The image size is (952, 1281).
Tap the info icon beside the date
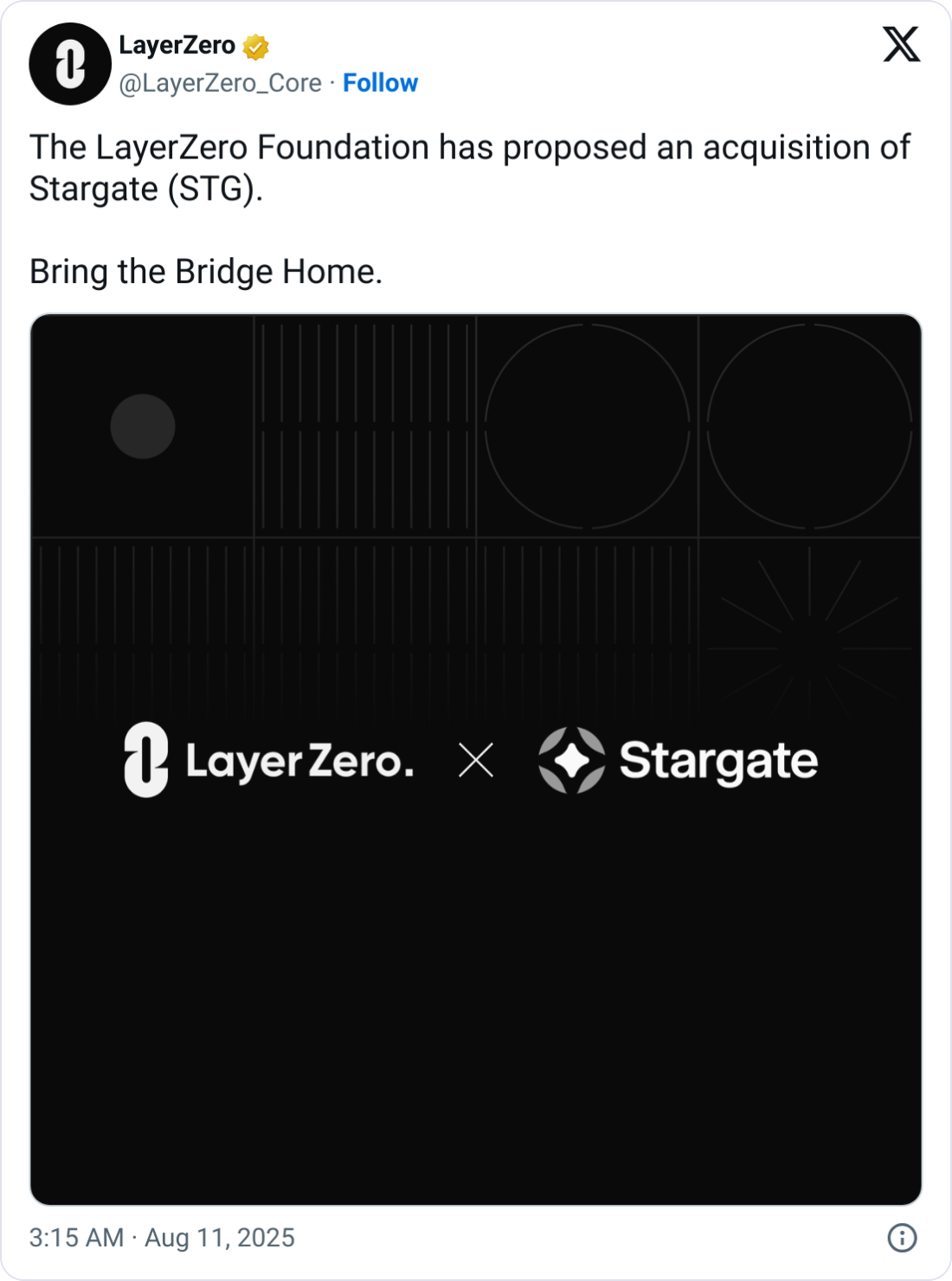click(902, 1238)
